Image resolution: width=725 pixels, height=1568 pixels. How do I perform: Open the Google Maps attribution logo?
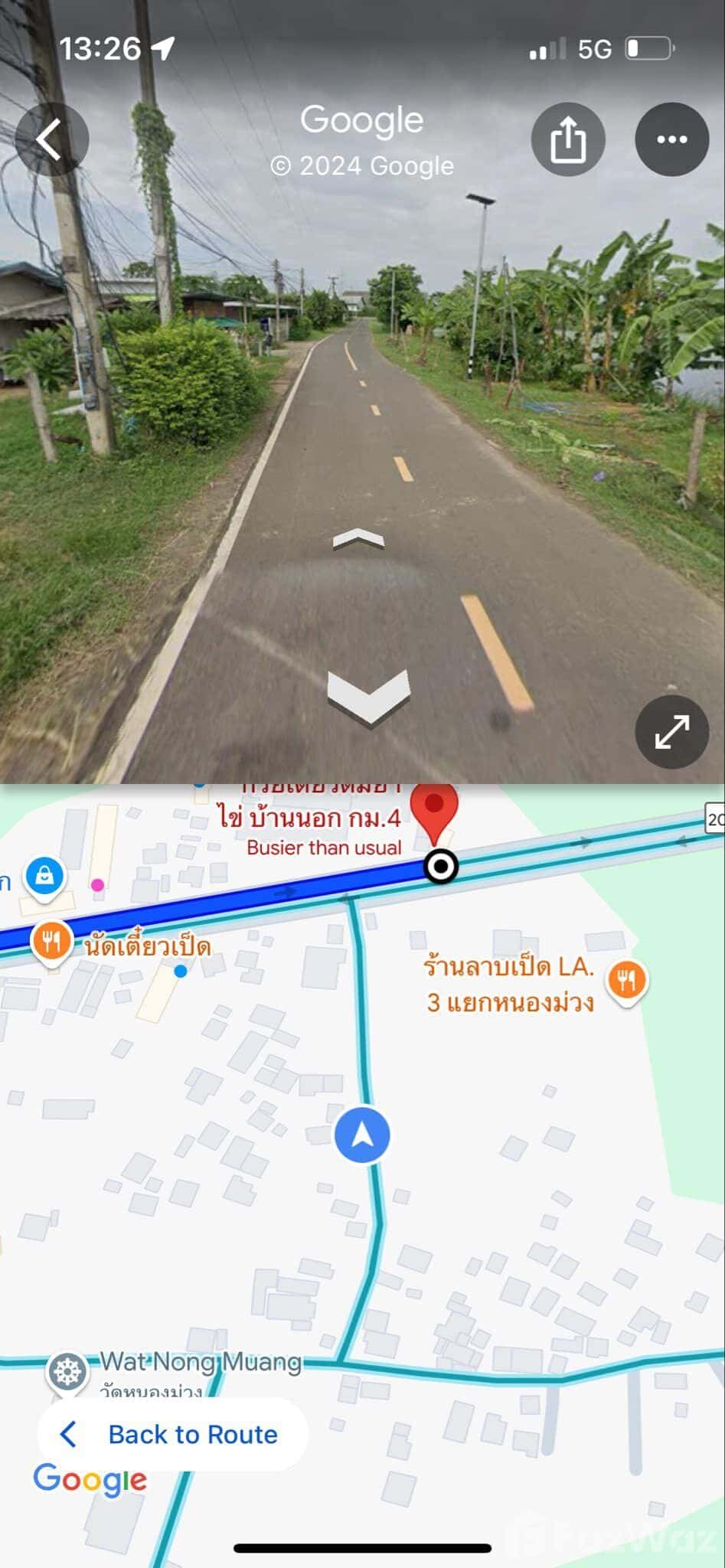[x=361, y=120]
